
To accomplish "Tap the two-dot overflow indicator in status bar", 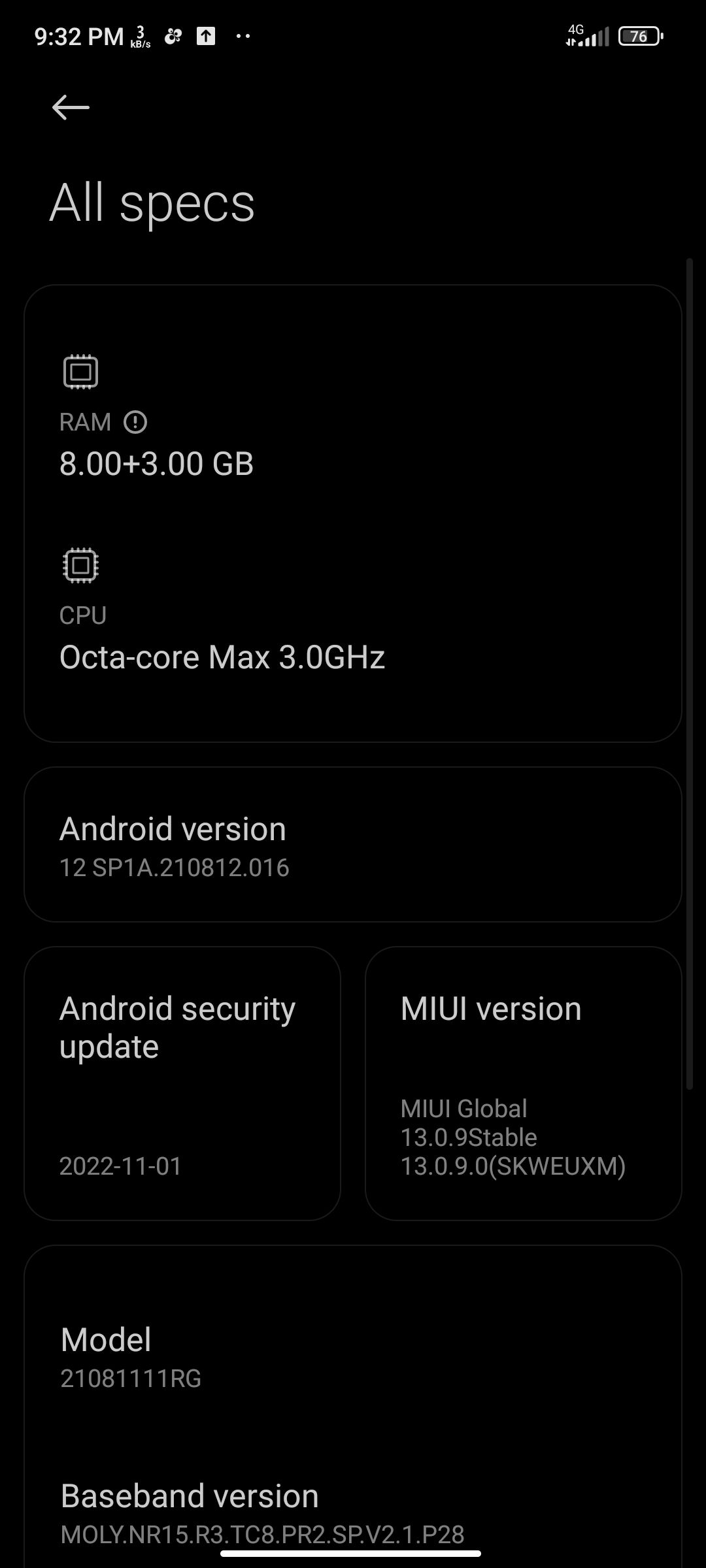I will 243,37.
